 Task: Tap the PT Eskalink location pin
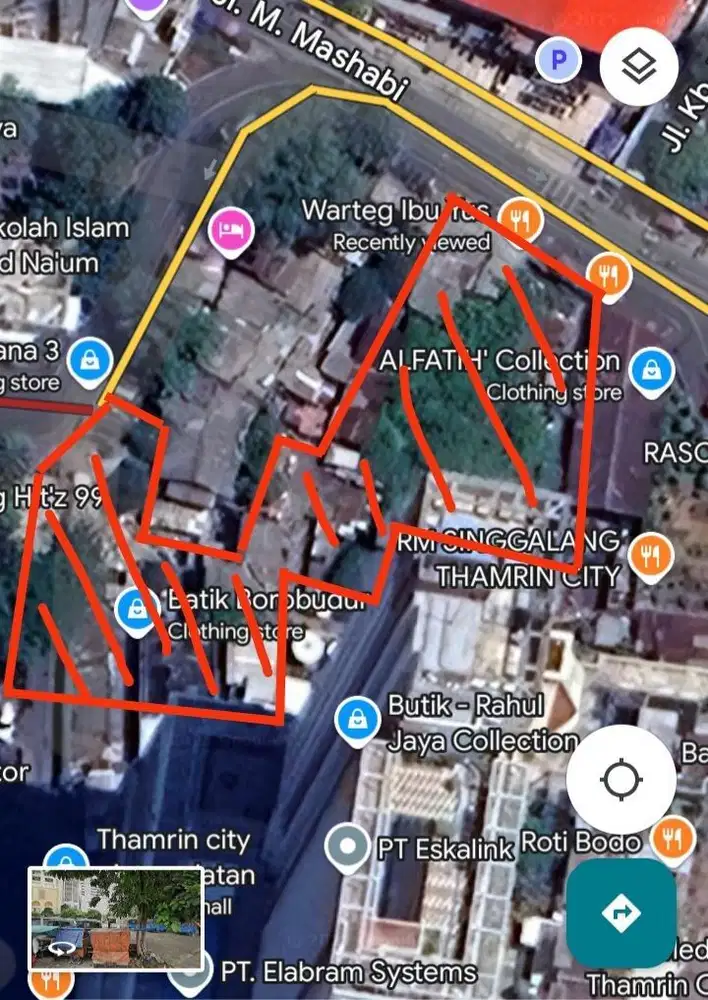[x=348, y=846]
